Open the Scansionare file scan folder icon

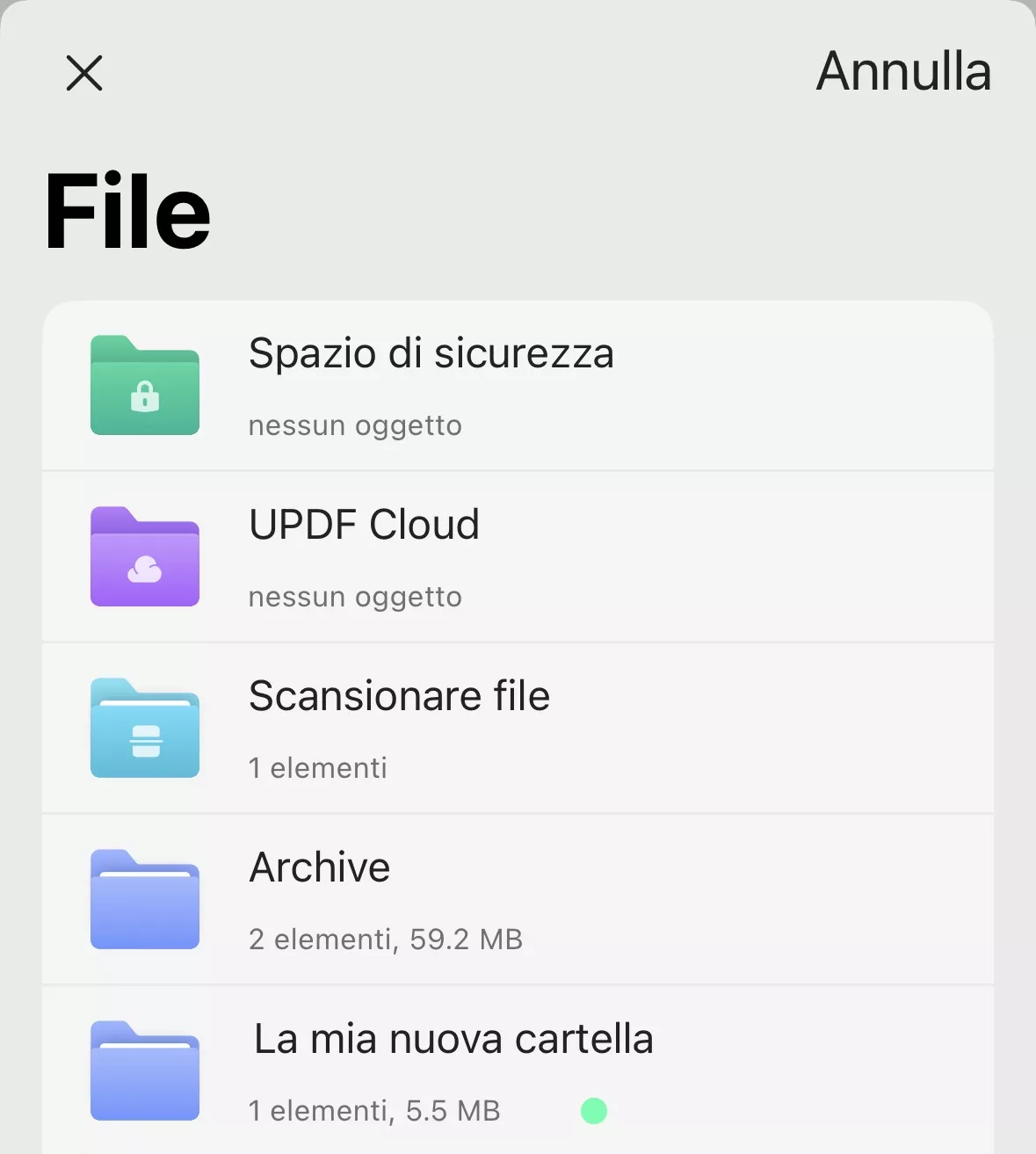click(144, 727)
